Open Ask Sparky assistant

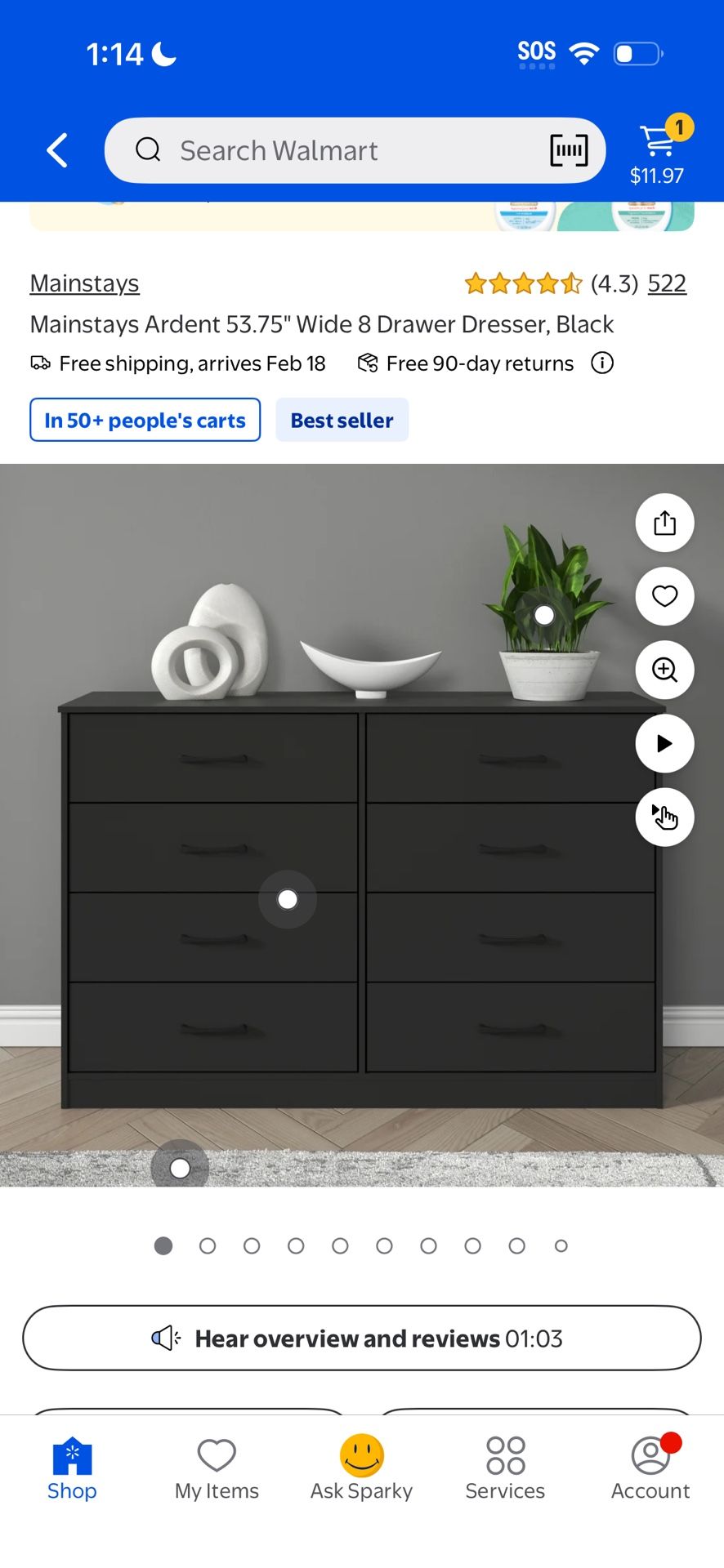361,1469
